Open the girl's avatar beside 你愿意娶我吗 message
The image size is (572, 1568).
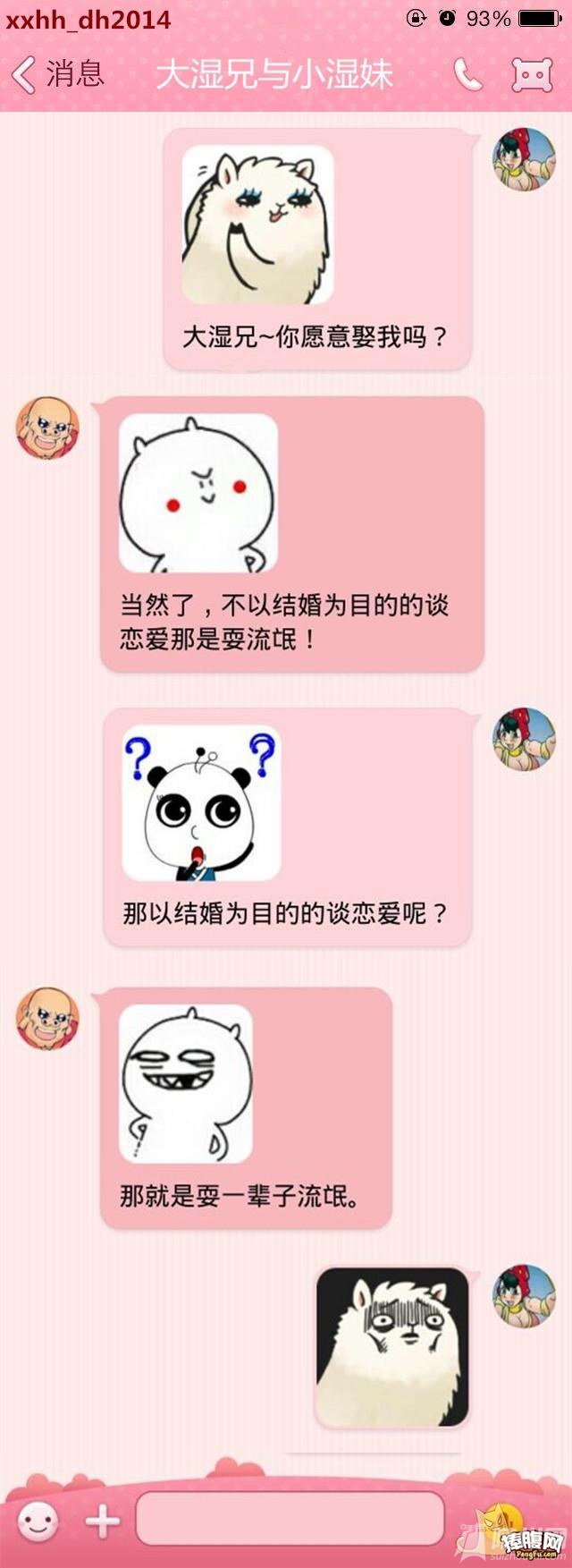tap(525, 159)
